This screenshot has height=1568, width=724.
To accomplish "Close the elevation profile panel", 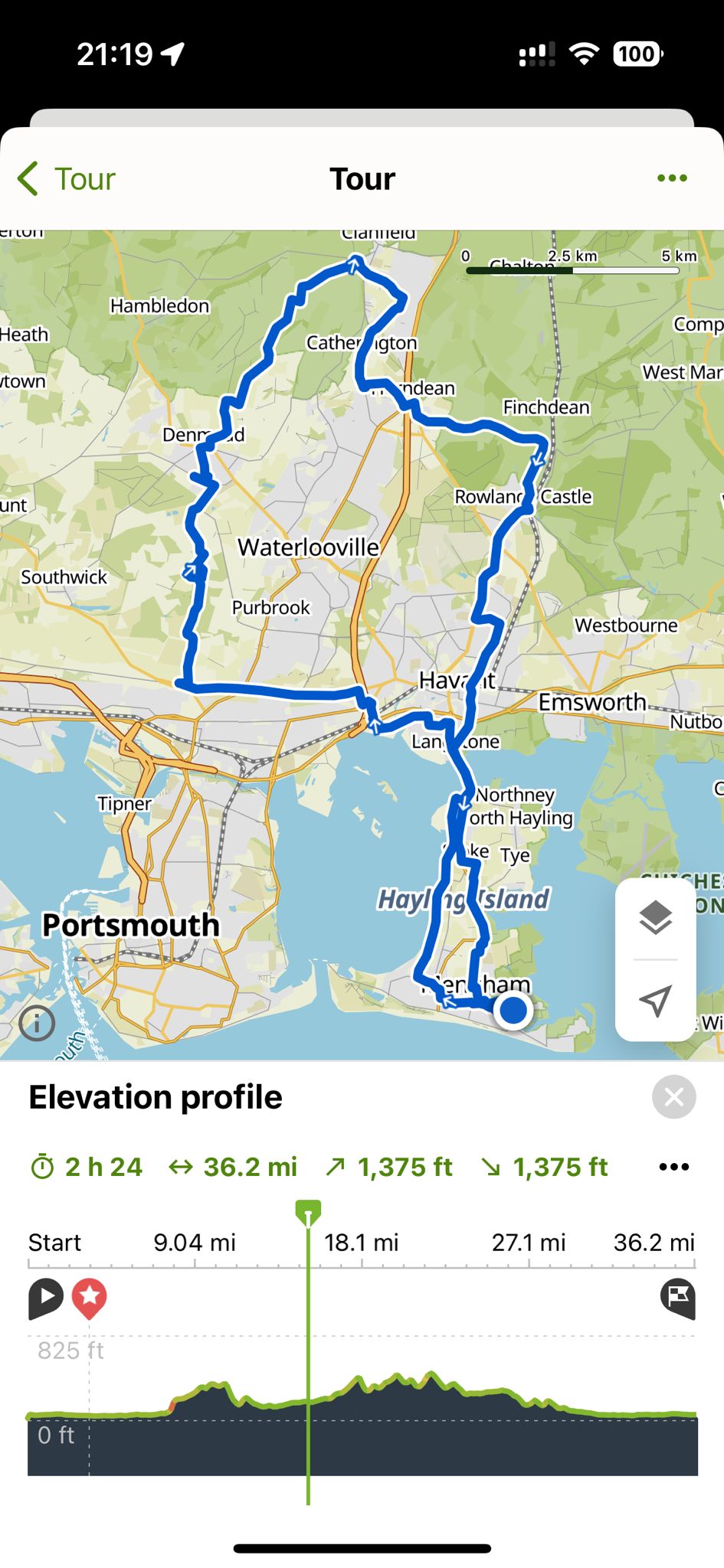I will [673, 1097].
